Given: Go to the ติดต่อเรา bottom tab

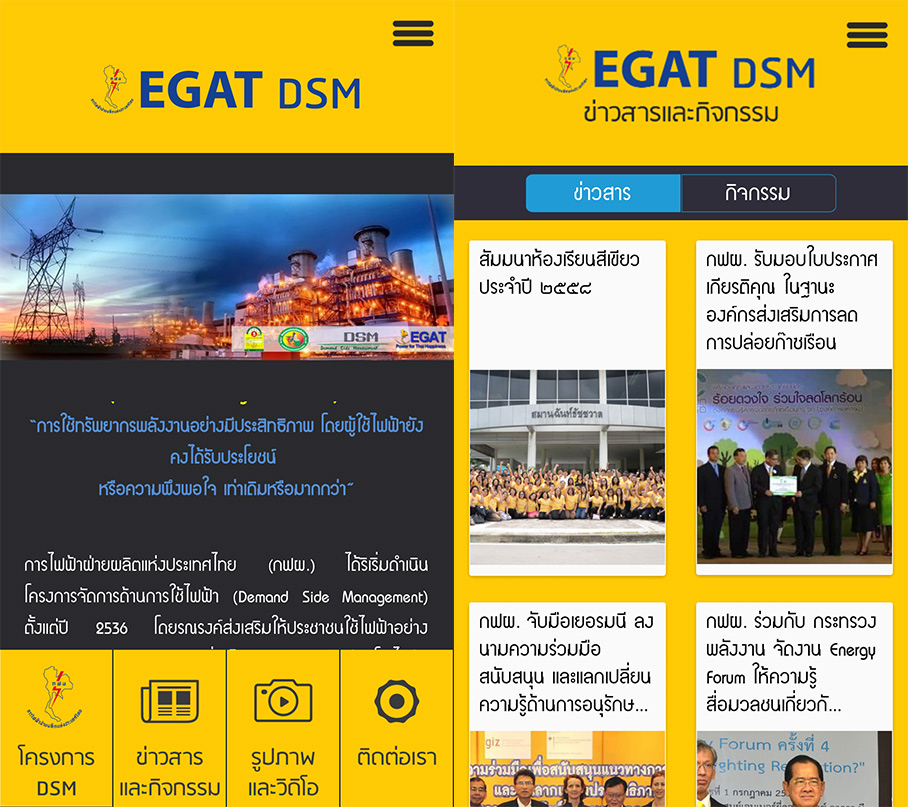Looking at the screenshot, I should pos(397,728).
